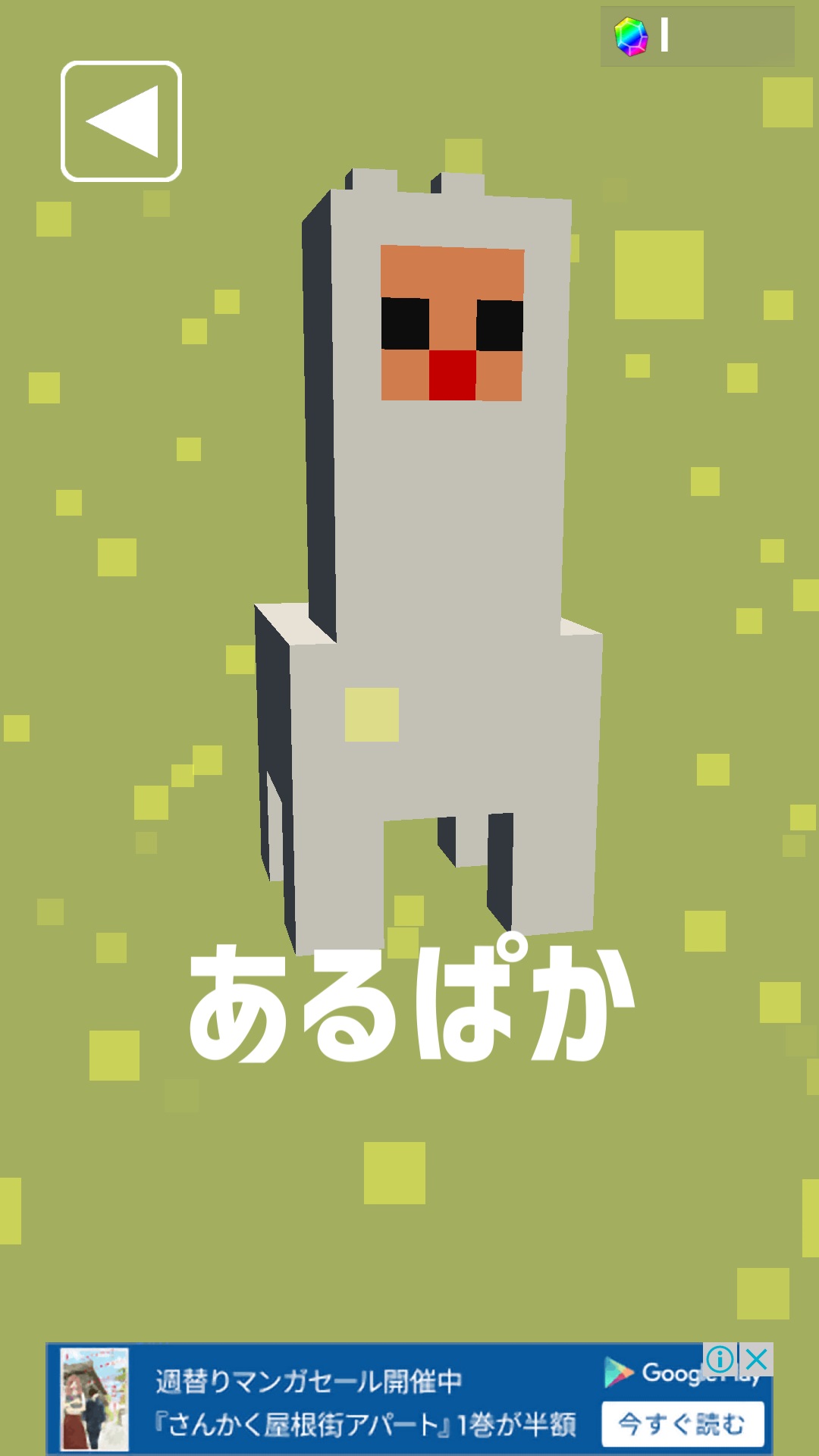This screenshot has height=1456, width=819.
Task: Tap the 今すぐ読む ad button
Action: (682, 1424)
